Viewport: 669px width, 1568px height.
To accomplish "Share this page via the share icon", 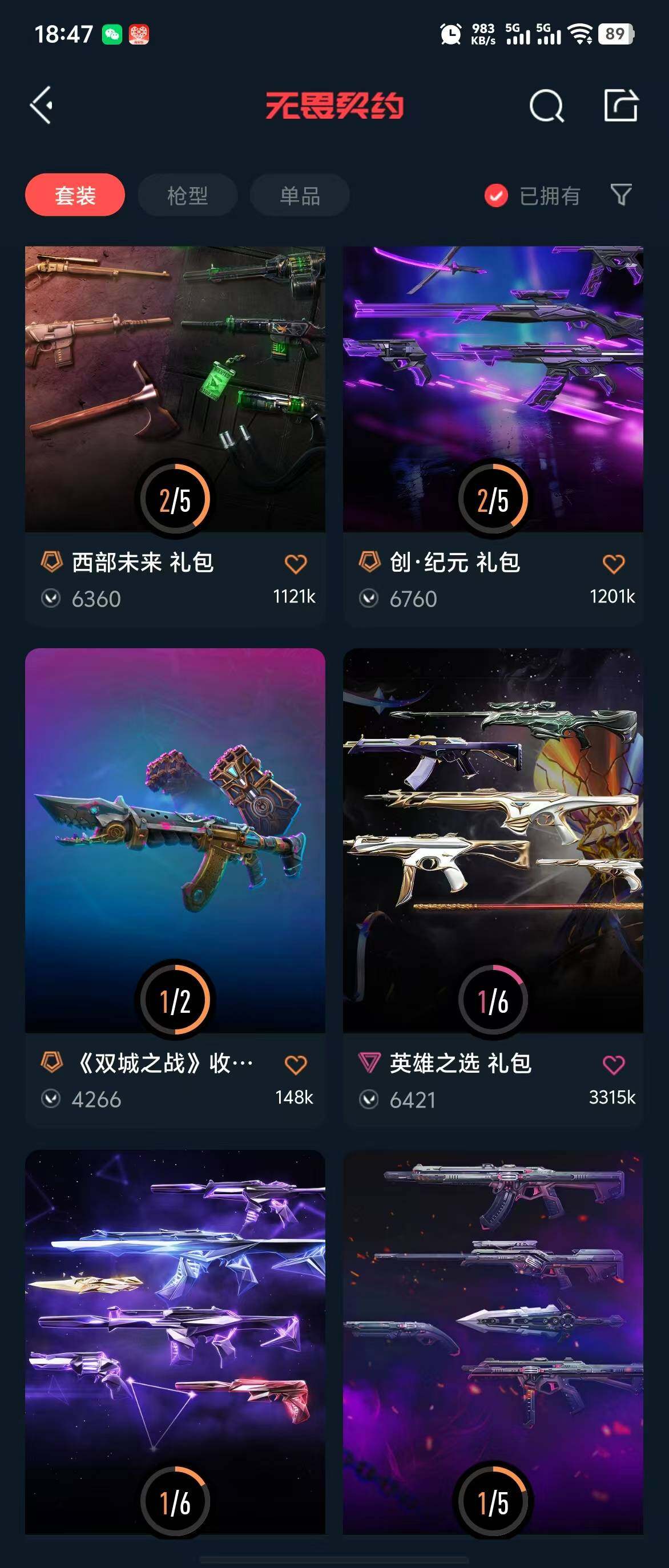I will click(x=620, y=106).
